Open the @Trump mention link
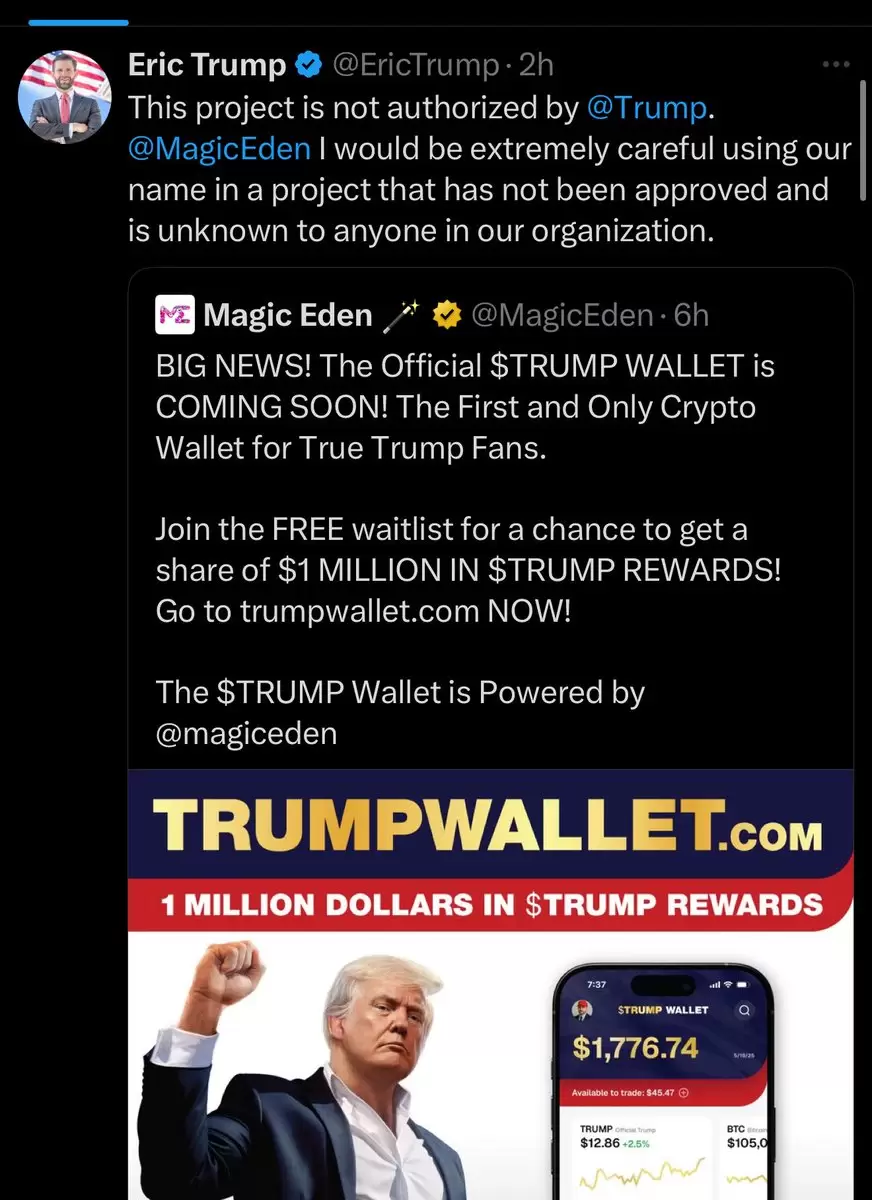 (647, 107)
